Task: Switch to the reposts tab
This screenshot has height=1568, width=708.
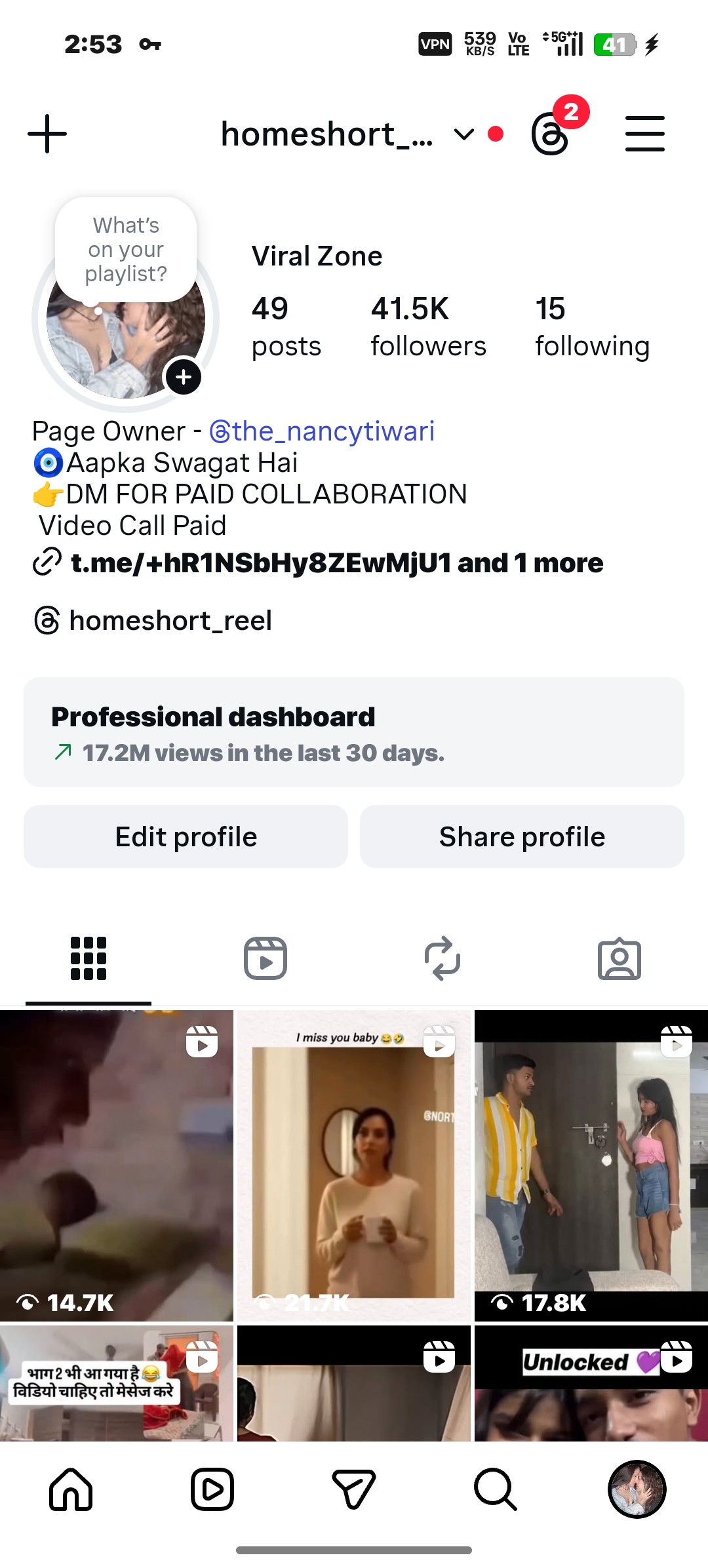Action: 442,958
